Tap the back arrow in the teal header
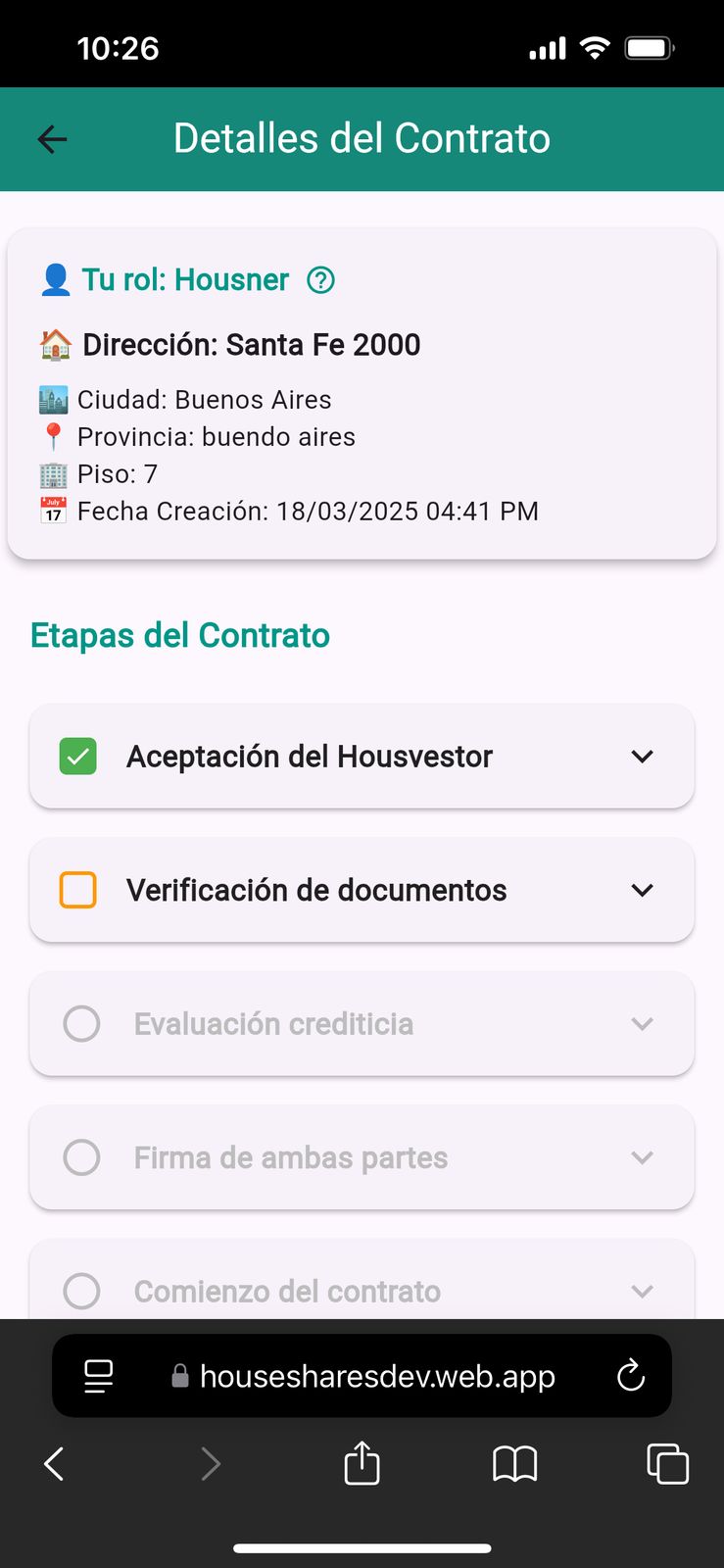 point(52,138)
